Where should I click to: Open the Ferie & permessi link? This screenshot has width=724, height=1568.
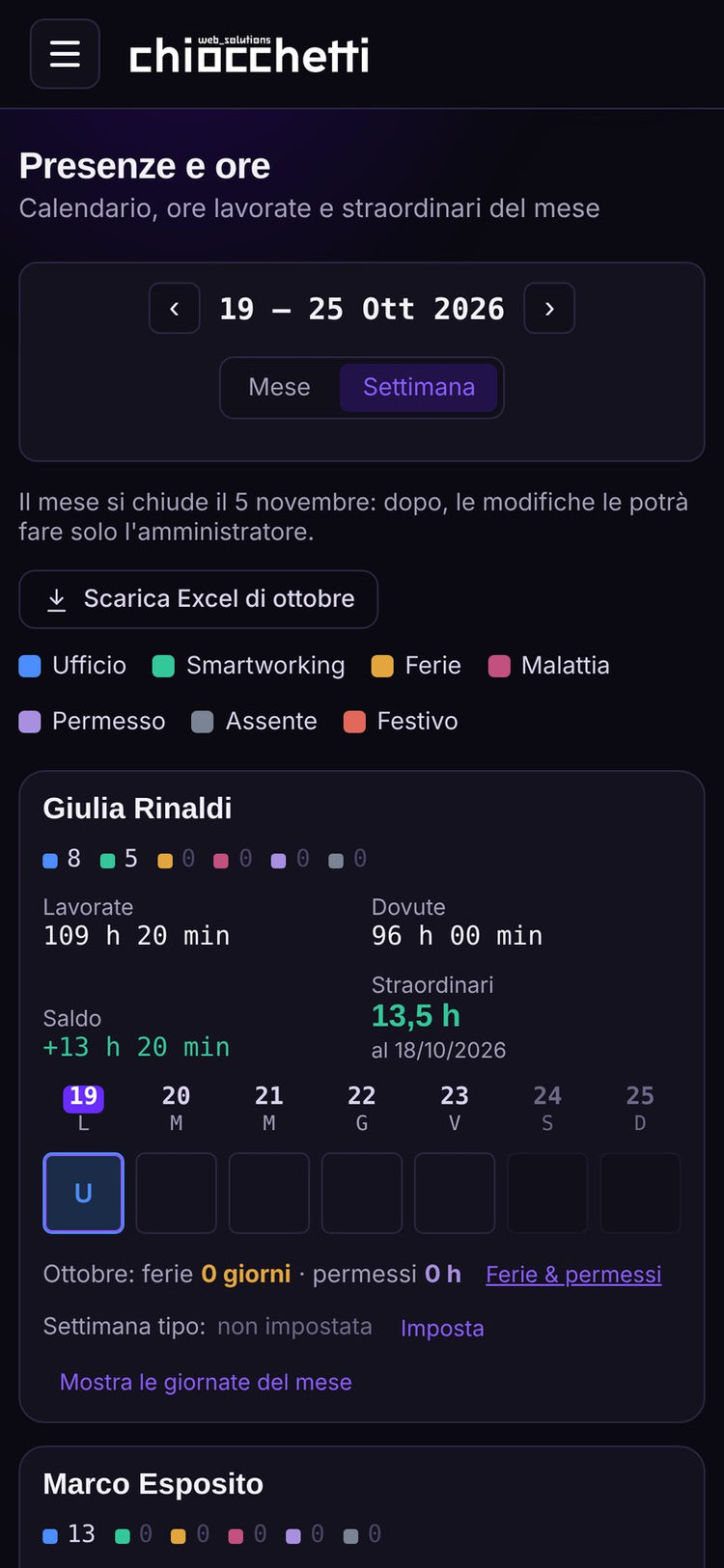pos(573,1275)
